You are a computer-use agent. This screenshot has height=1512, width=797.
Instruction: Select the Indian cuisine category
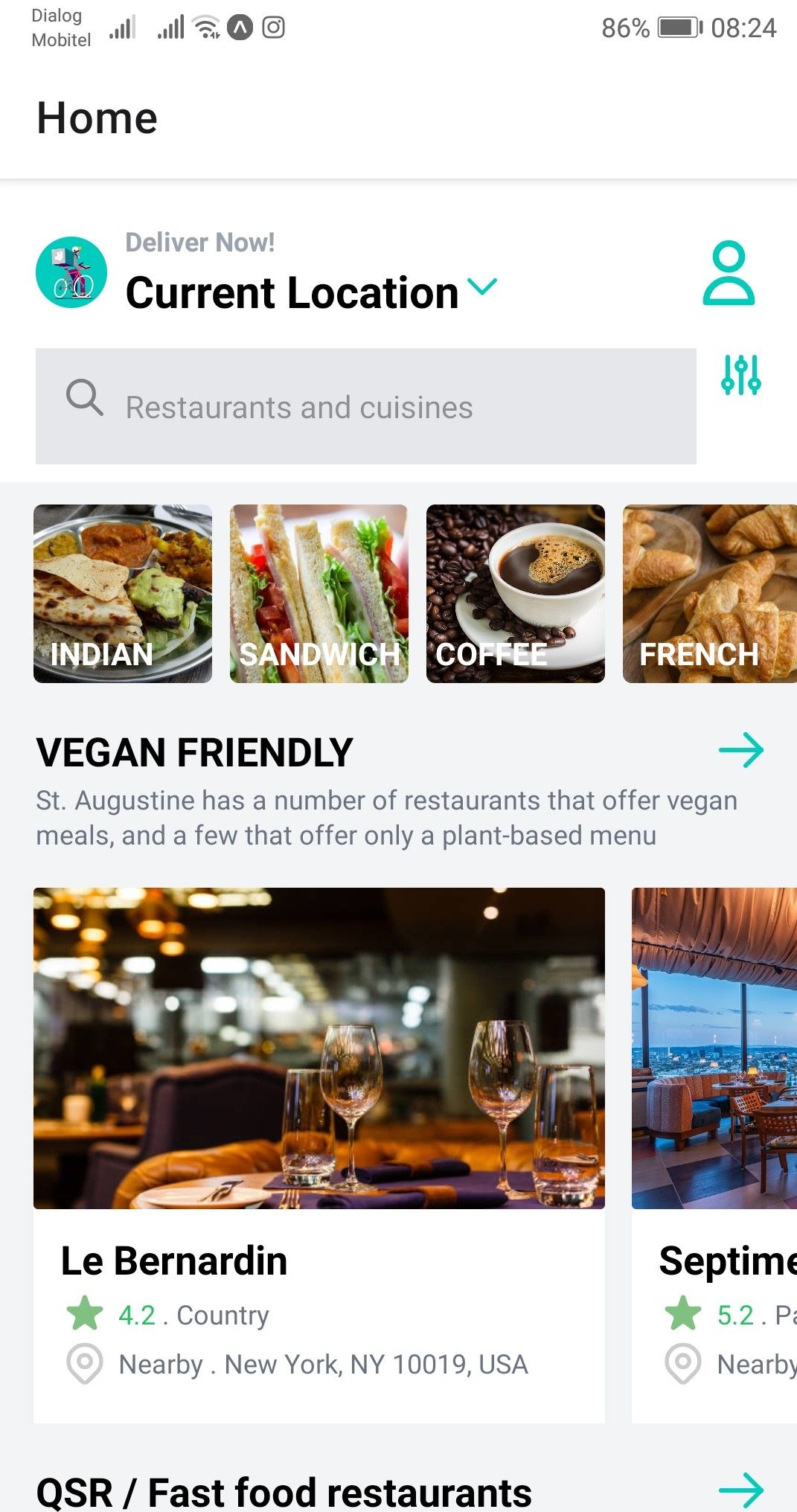123,594
